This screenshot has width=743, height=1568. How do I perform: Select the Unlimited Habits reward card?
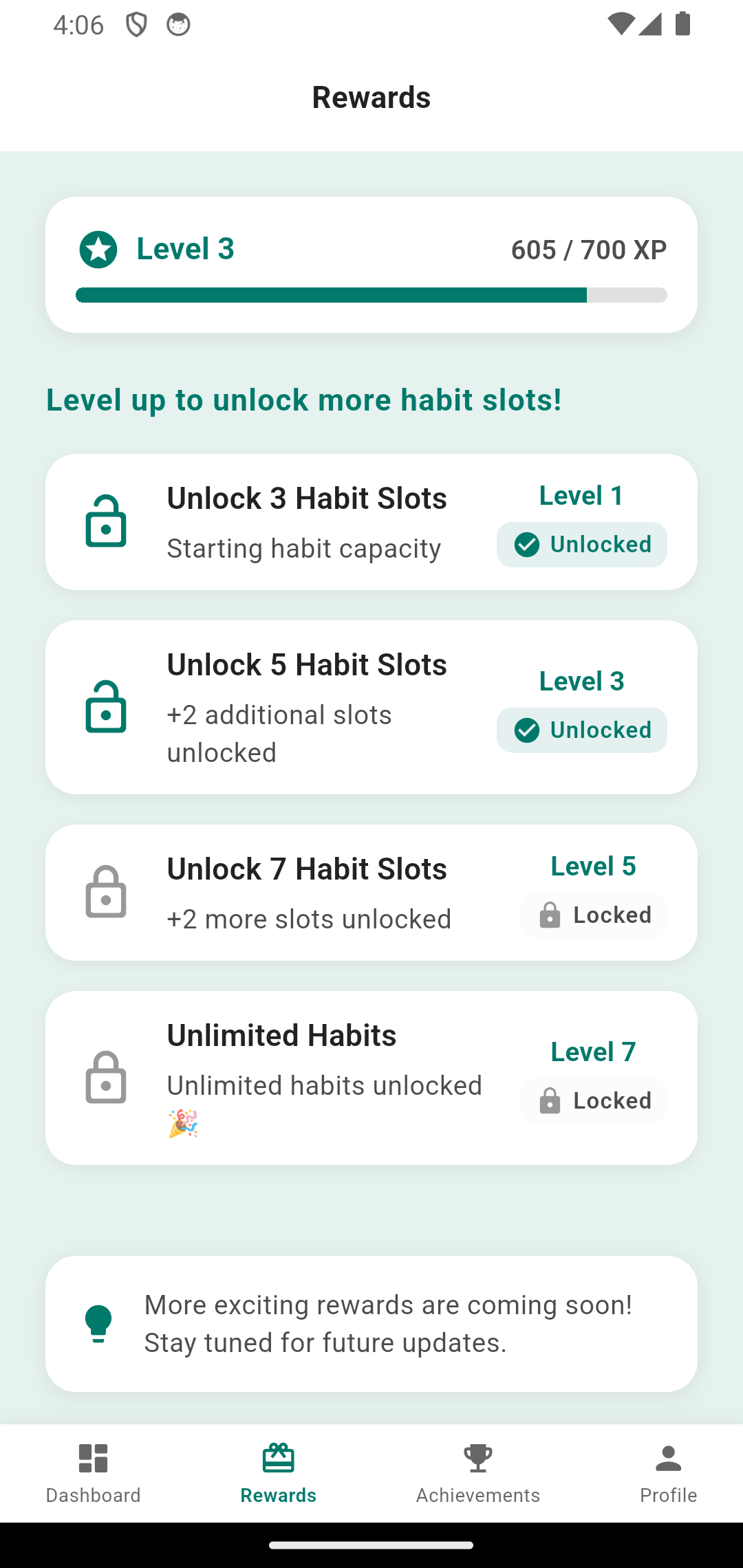tap(371, 1077)
